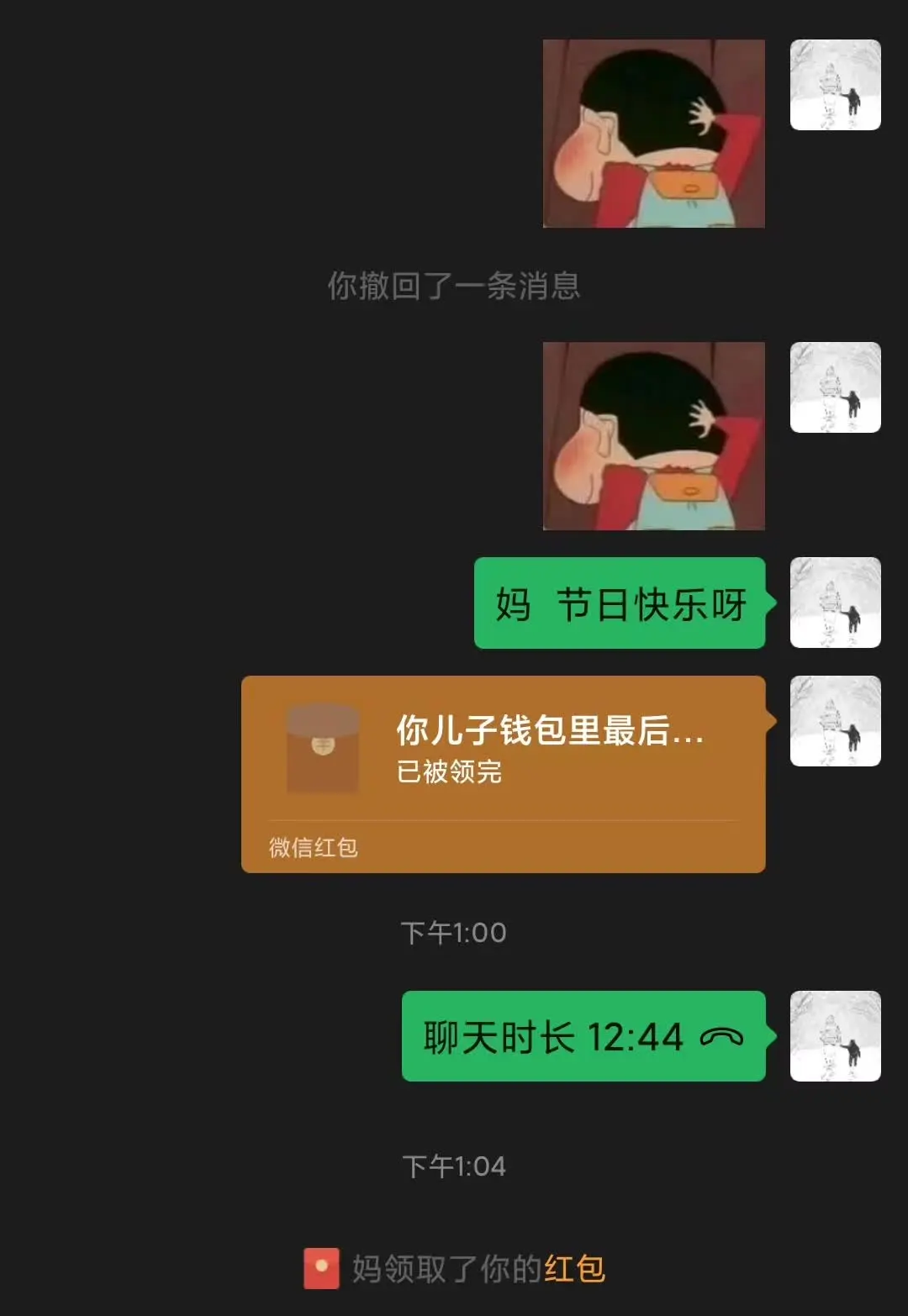Tap the avatar beside the call duration bubble
The height and width of the screenshot is (1316, 908).
coord(835,1036)
